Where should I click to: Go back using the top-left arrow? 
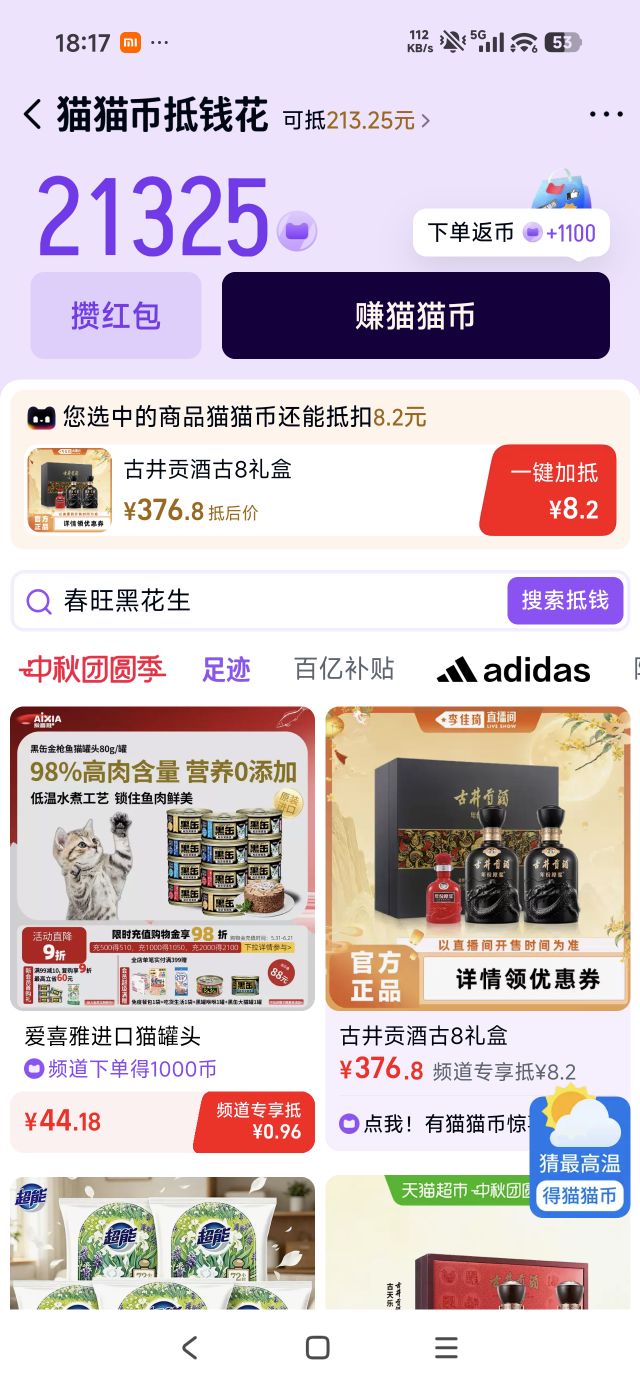click(33, 115)
